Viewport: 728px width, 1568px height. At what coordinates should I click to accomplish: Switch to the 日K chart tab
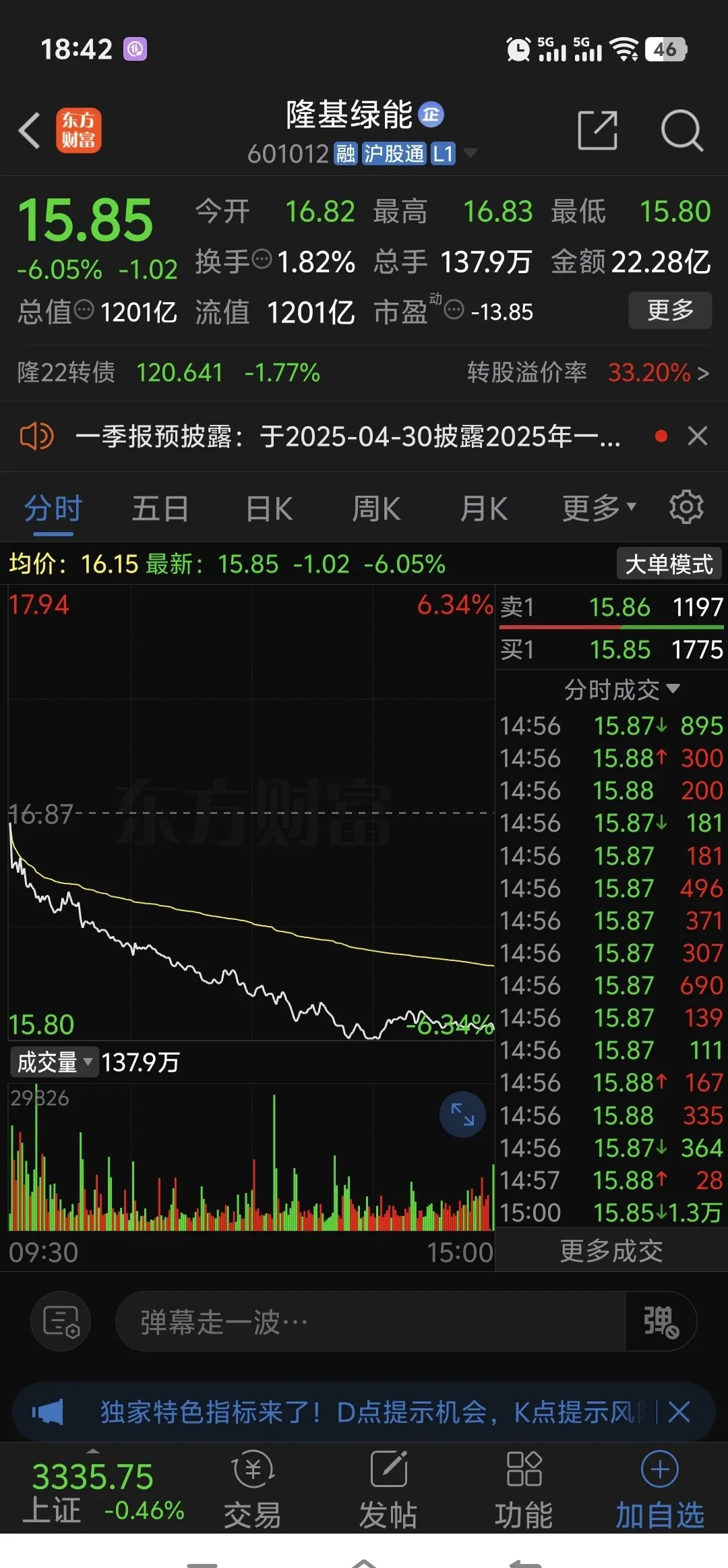(x=268, y=509)
